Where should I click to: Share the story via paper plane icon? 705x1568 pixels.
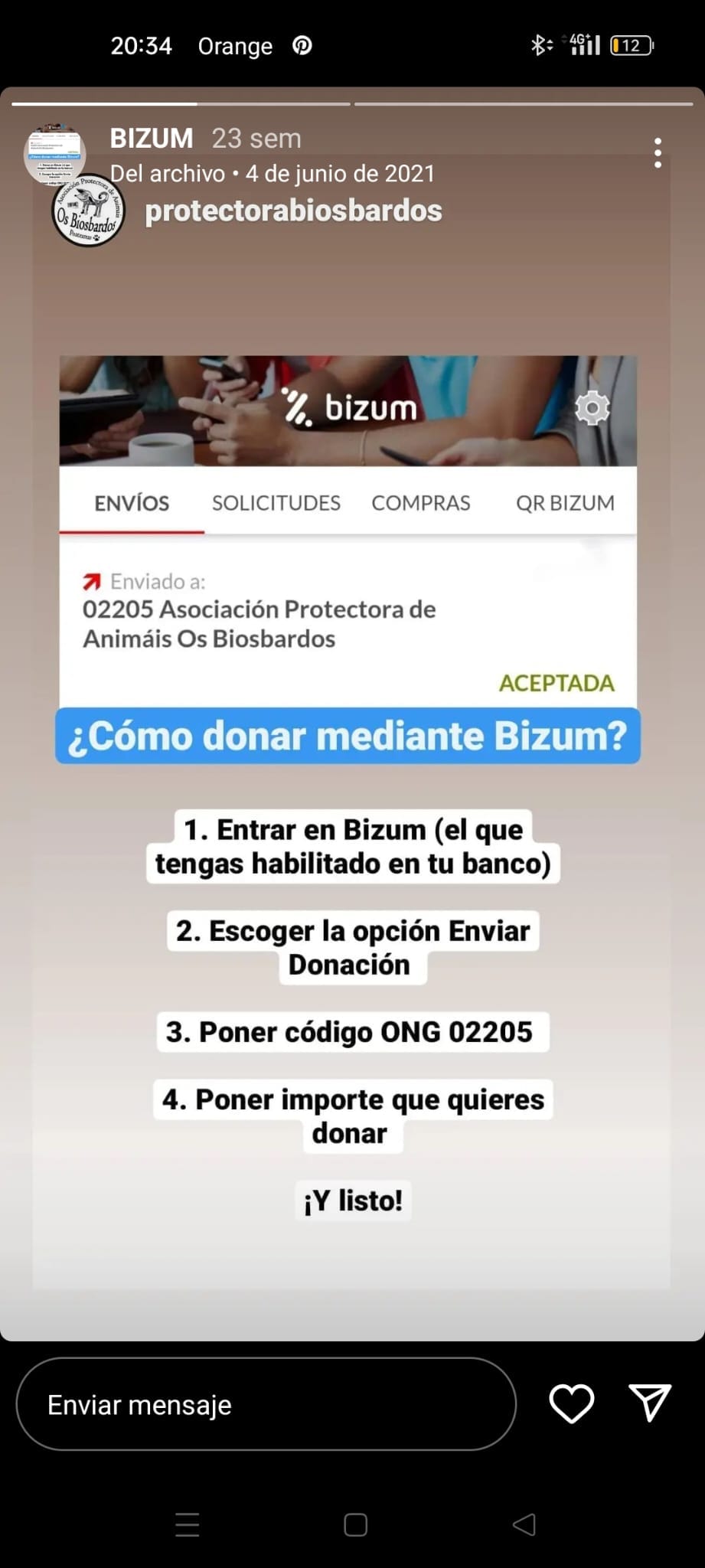(x=650, y=1403)
